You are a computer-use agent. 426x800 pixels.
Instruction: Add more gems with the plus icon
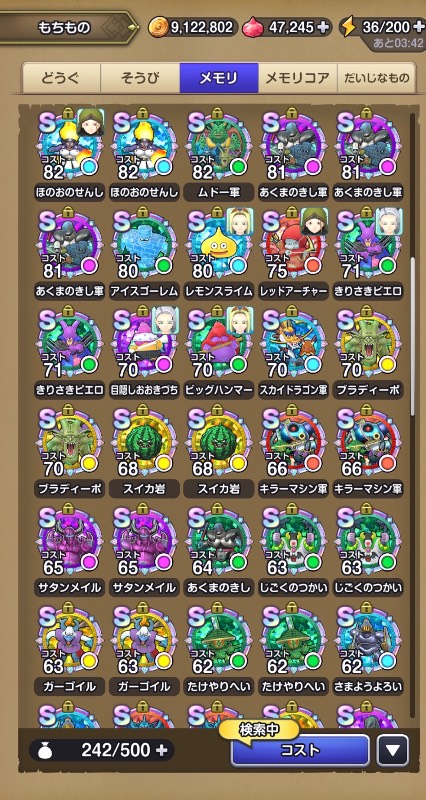click(x=323, y=28)
